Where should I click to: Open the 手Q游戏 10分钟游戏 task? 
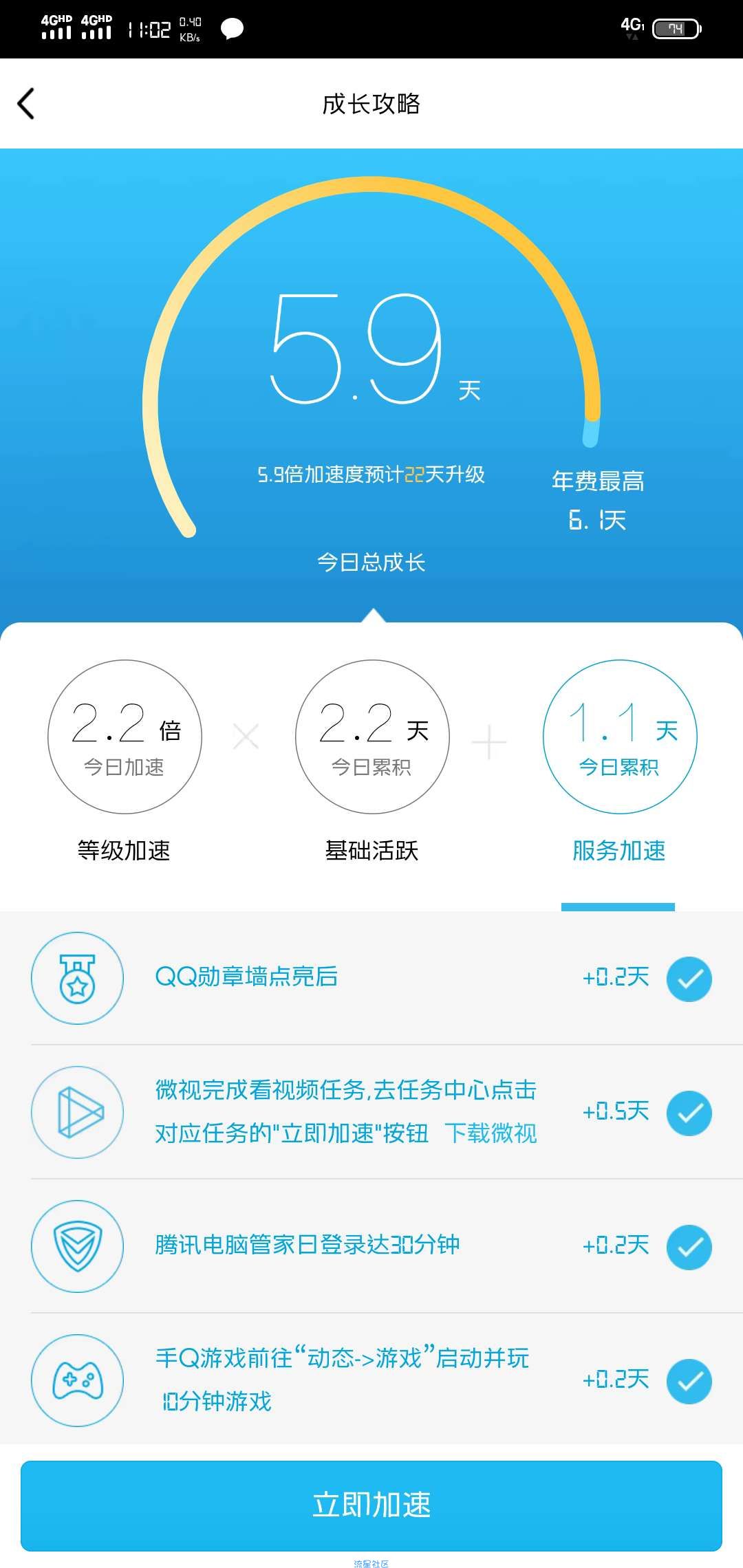pos(371,1380)
